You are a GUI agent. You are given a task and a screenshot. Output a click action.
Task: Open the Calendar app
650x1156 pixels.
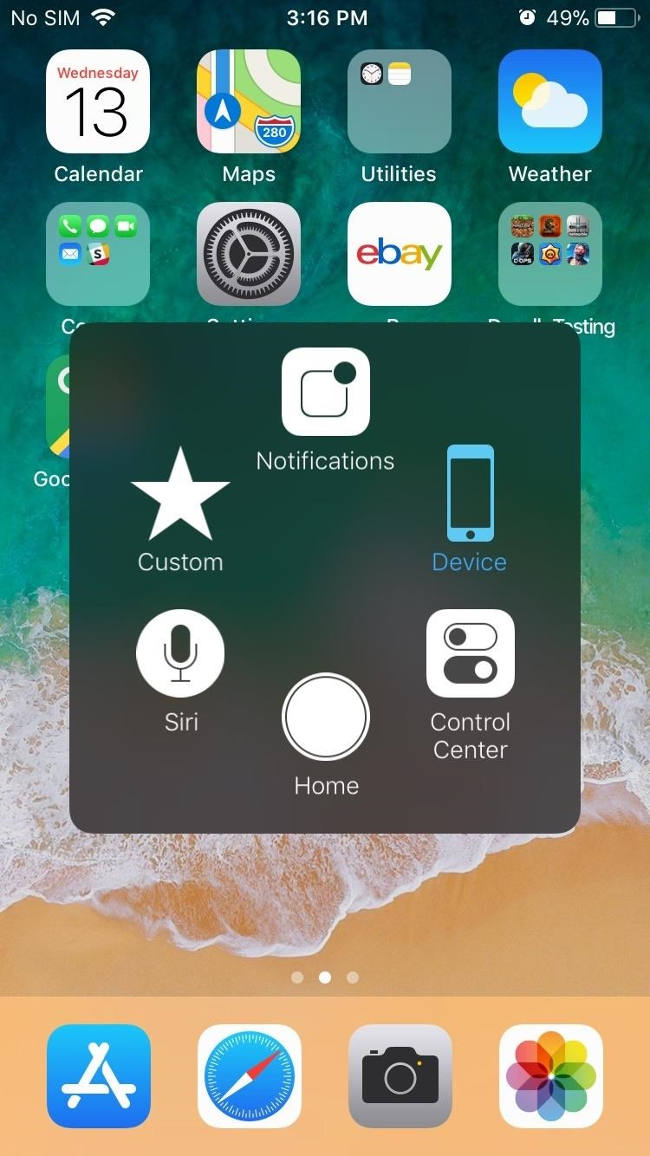coord(98,101)
